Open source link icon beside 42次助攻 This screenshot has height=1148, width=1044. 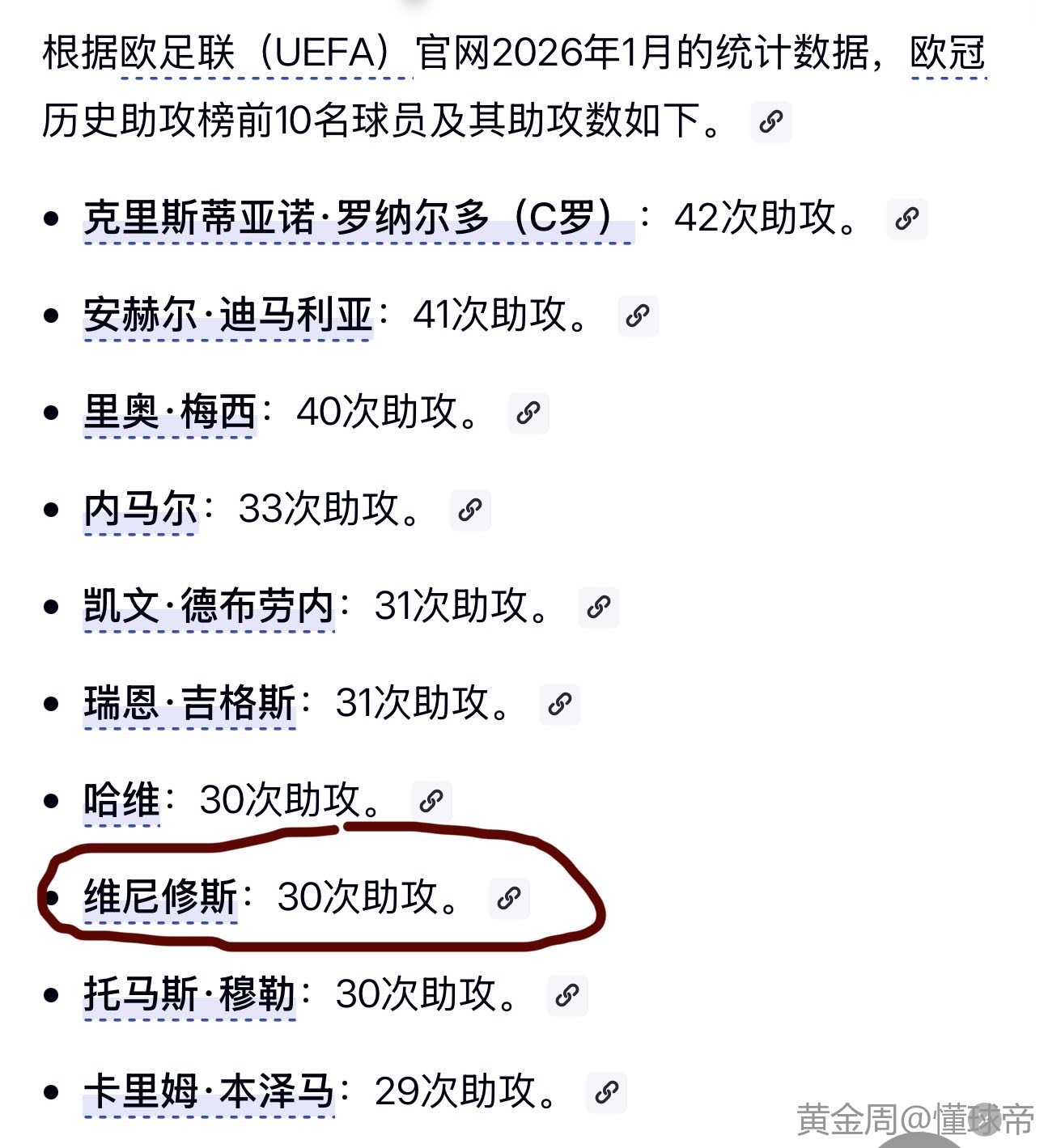(x=906, y=218)
